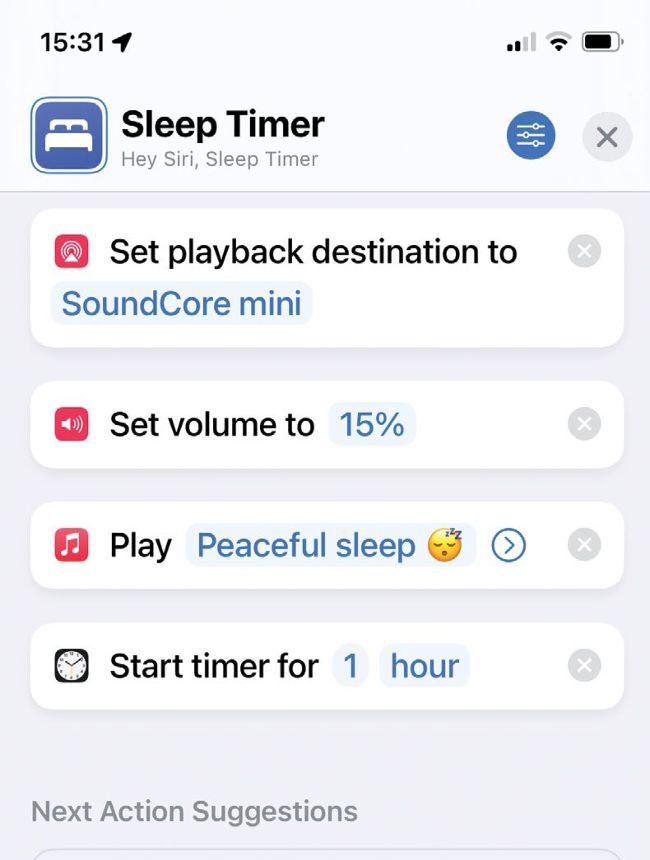The image size is (650, 860).
Task: Change the timer unit from hour
Action: [424, 666]
